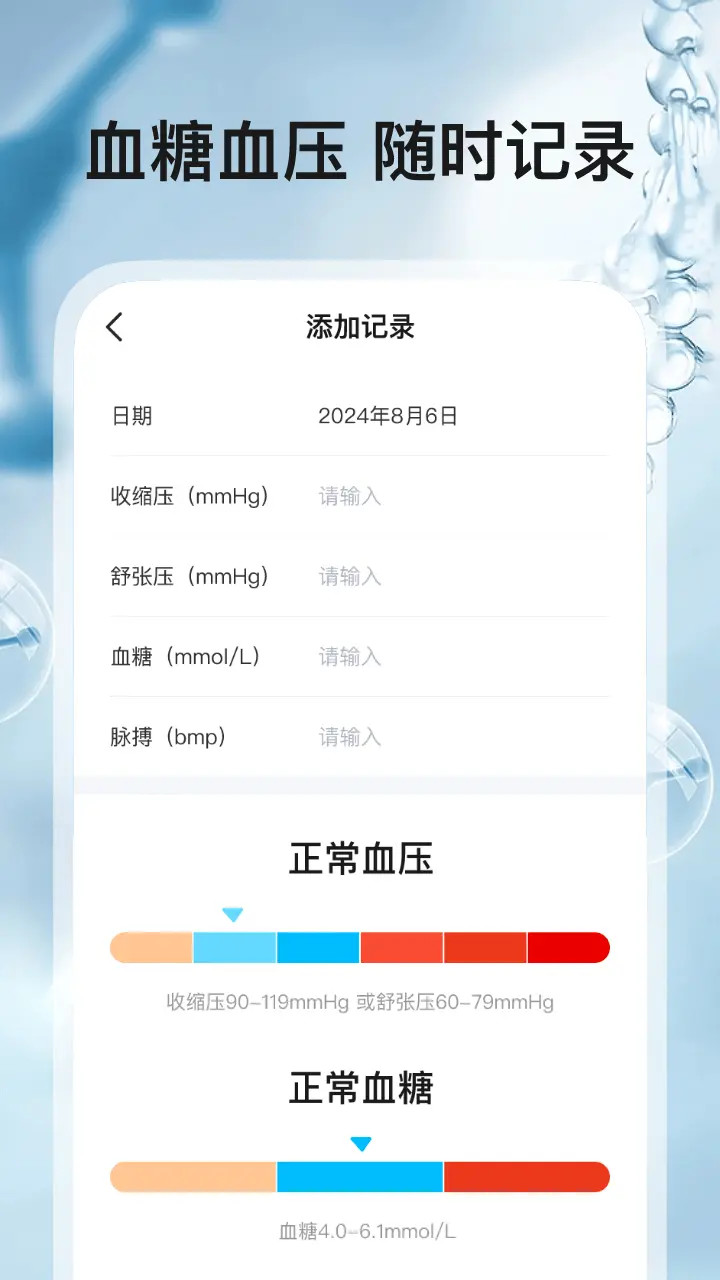Image resolution: width=720 pixels, height=1280 pixels.
Task: Select the blood pressure indicator marker
Action: point(232,913)
